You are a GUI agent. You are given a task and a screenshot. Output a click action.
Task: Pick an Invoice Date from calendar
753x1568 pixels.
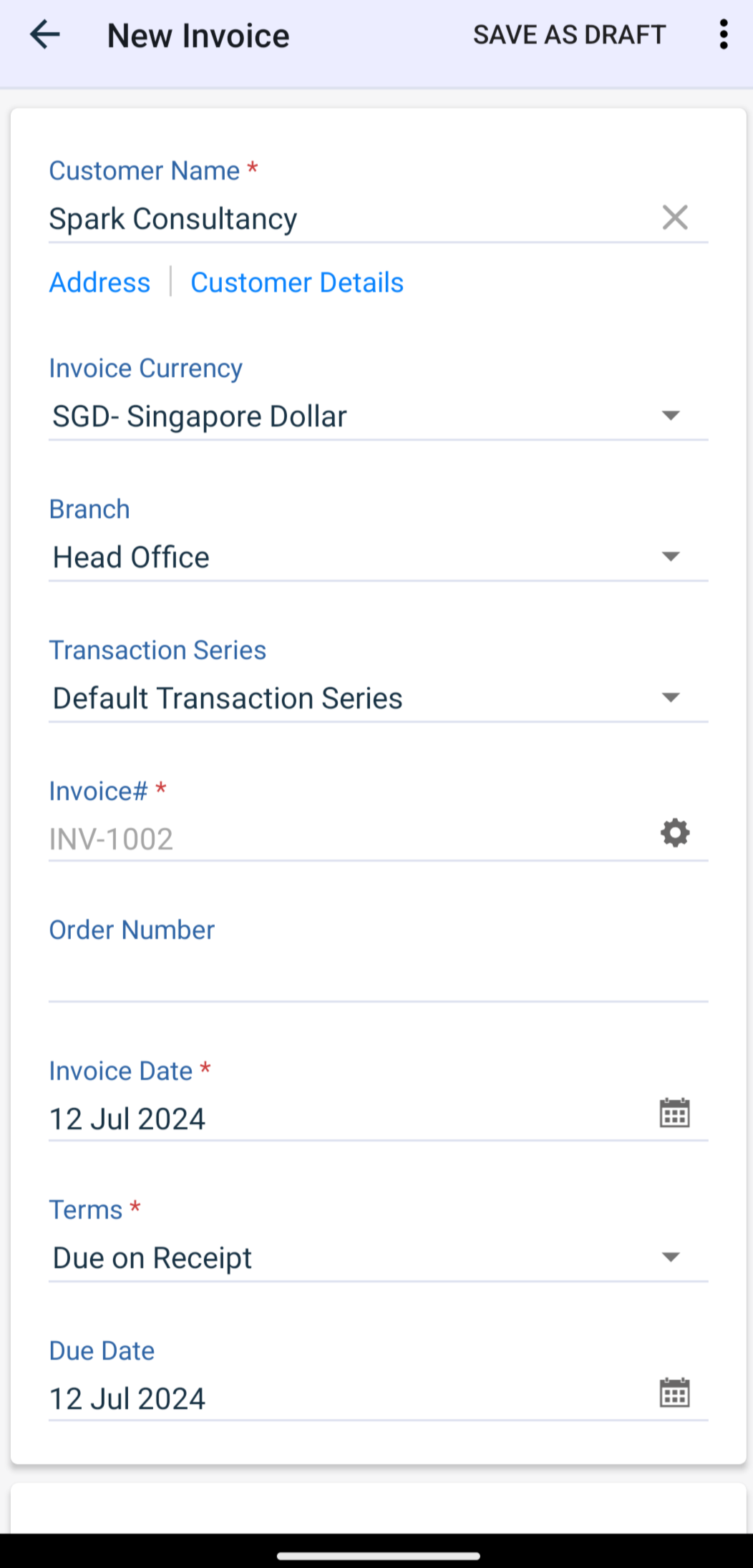(674, 1114)
